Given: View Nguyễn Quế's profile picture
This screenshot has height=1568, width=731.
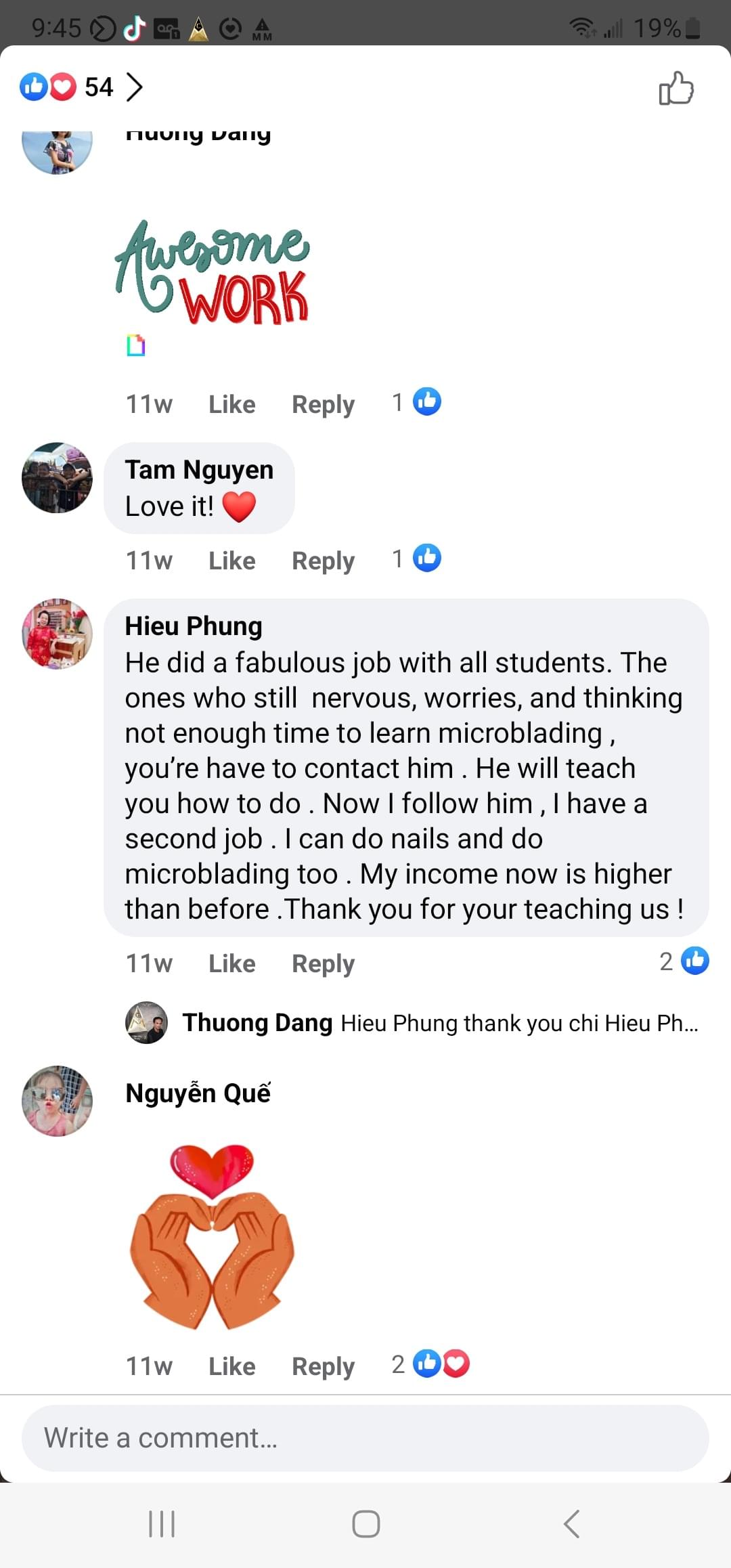Looking at the screenshot, I should (x=57, y=1101).
